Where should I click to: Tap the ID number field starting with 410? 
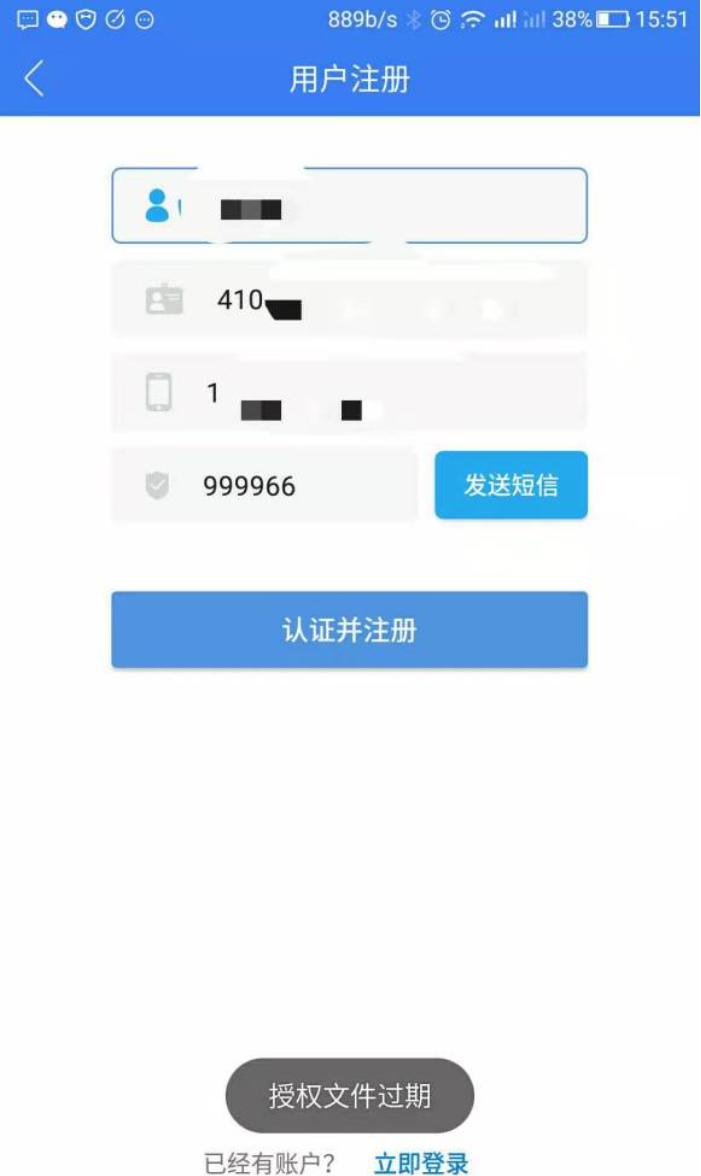click(x=380, y=299)
